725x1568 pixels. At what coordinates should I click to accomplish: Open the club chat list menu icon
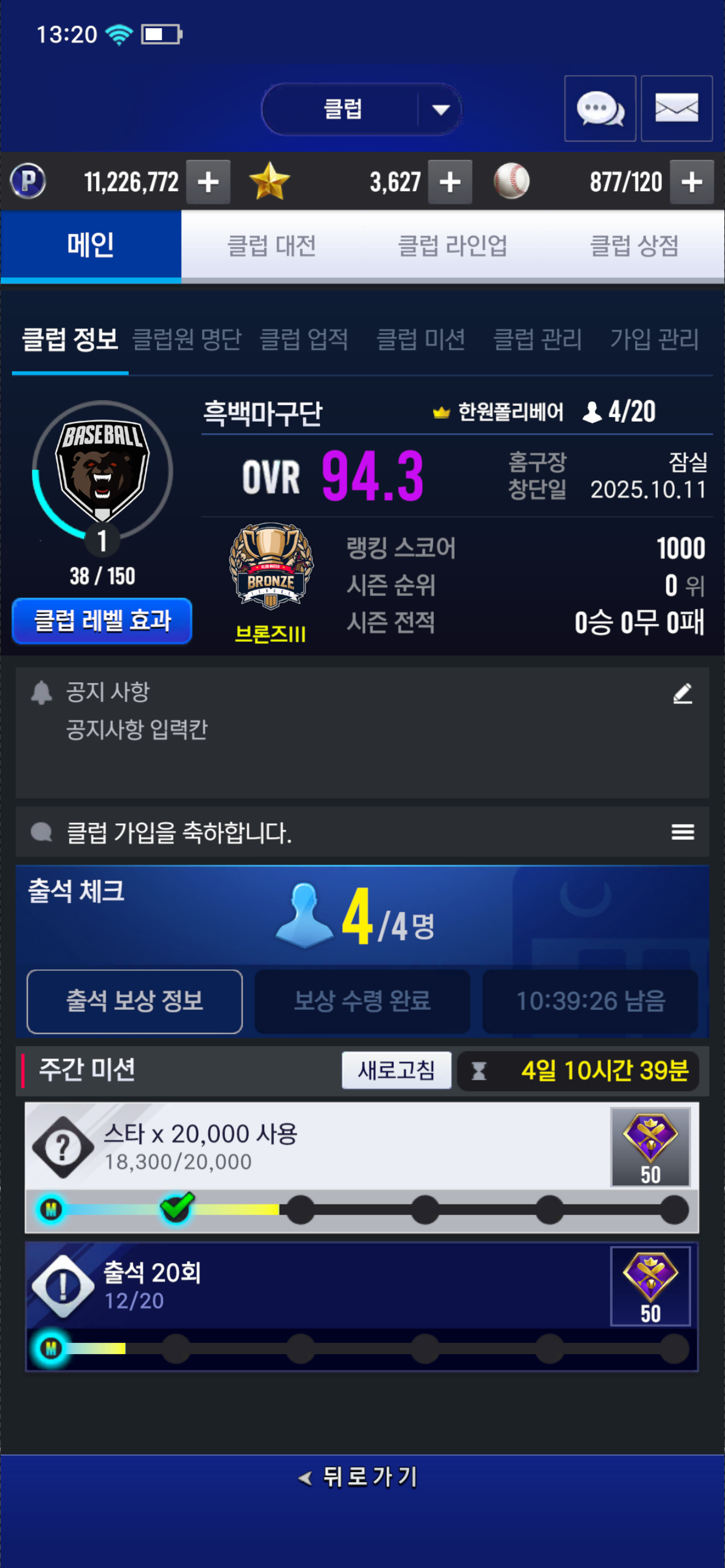tap(683, 831)
